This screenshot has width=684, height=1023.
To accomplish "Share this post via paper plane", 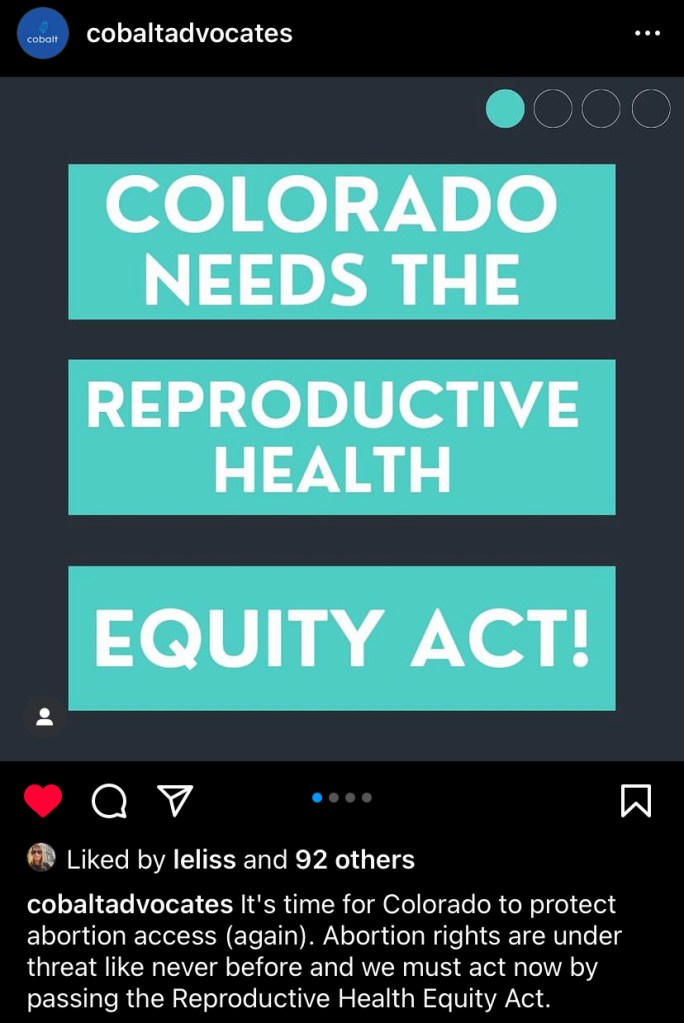I will pos(175,799).
